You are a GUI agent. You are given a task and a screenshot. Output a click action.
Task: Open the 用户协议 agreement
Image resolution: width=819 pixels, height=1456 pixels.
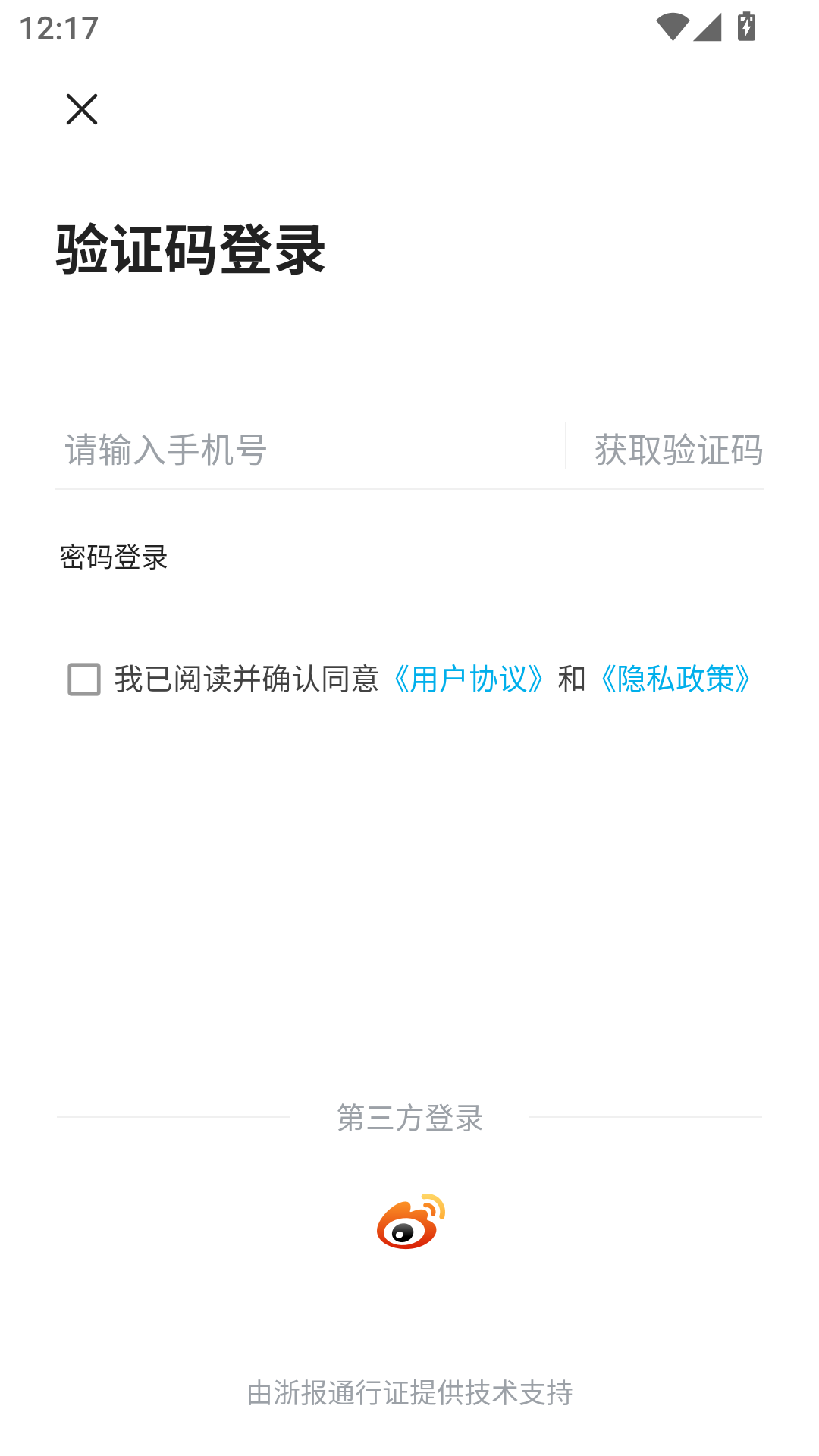pos(469,680)
